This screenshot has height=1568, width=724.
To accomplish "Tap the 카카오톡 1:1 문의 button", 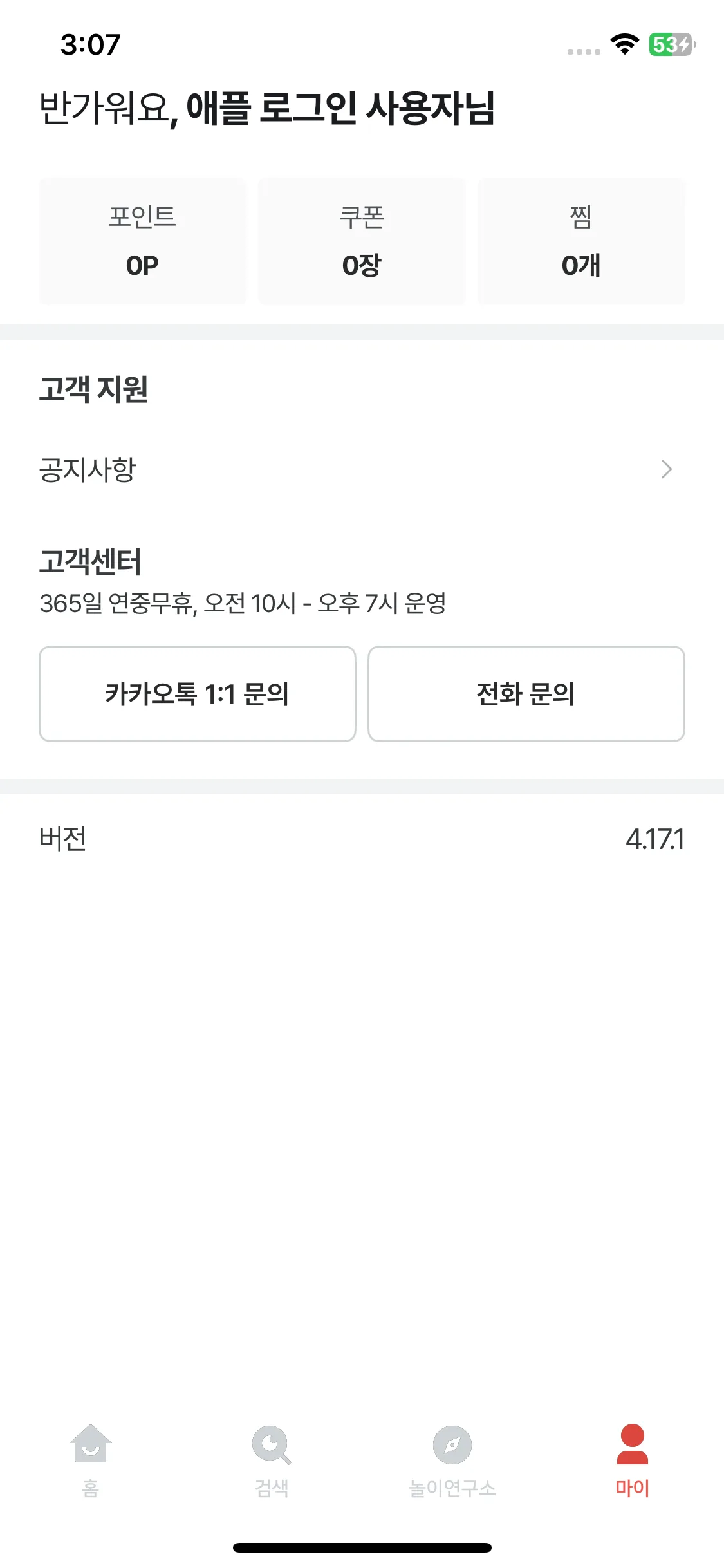I will (198, 694).
